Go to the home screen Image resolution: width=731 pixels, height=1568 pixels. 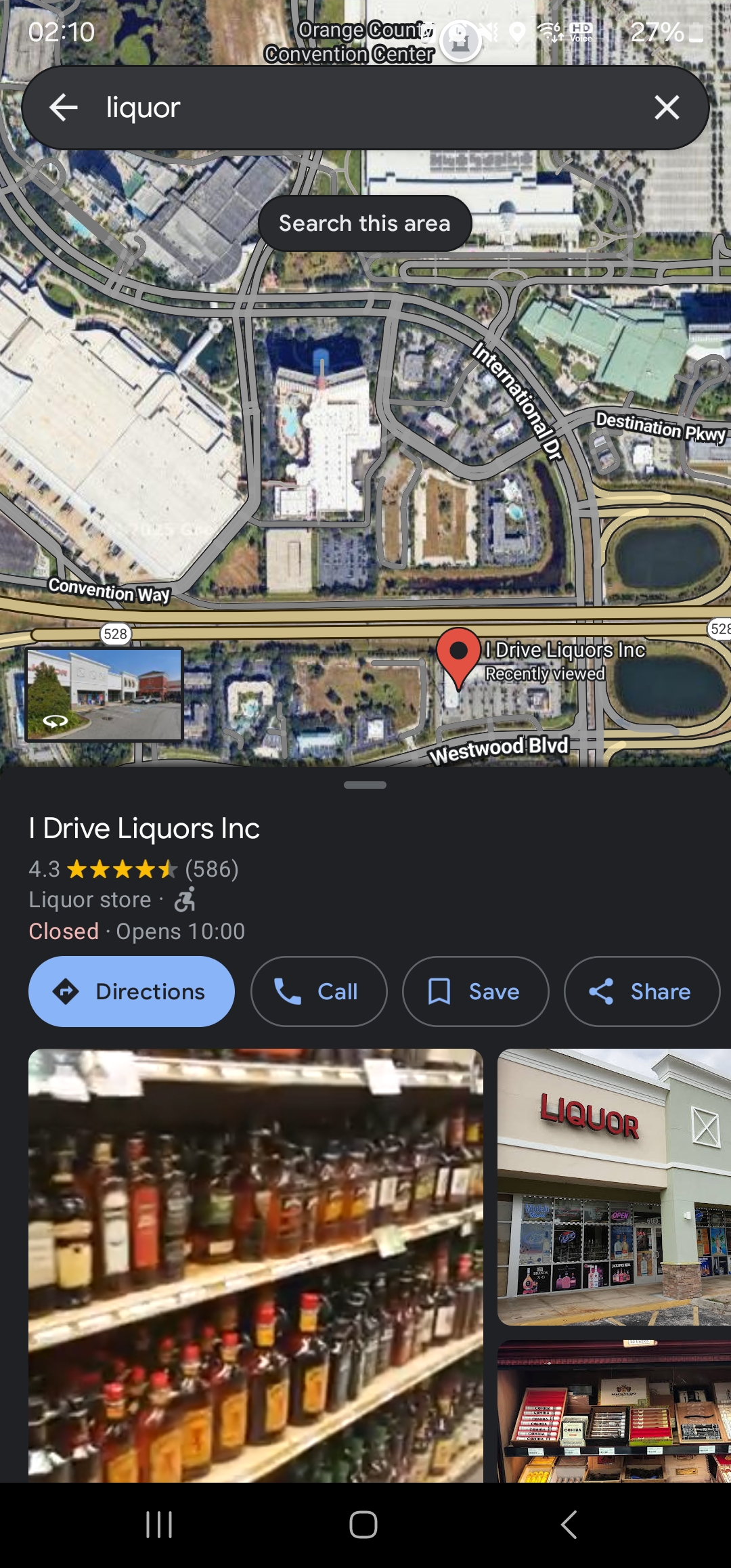(x=363, y=1525)
